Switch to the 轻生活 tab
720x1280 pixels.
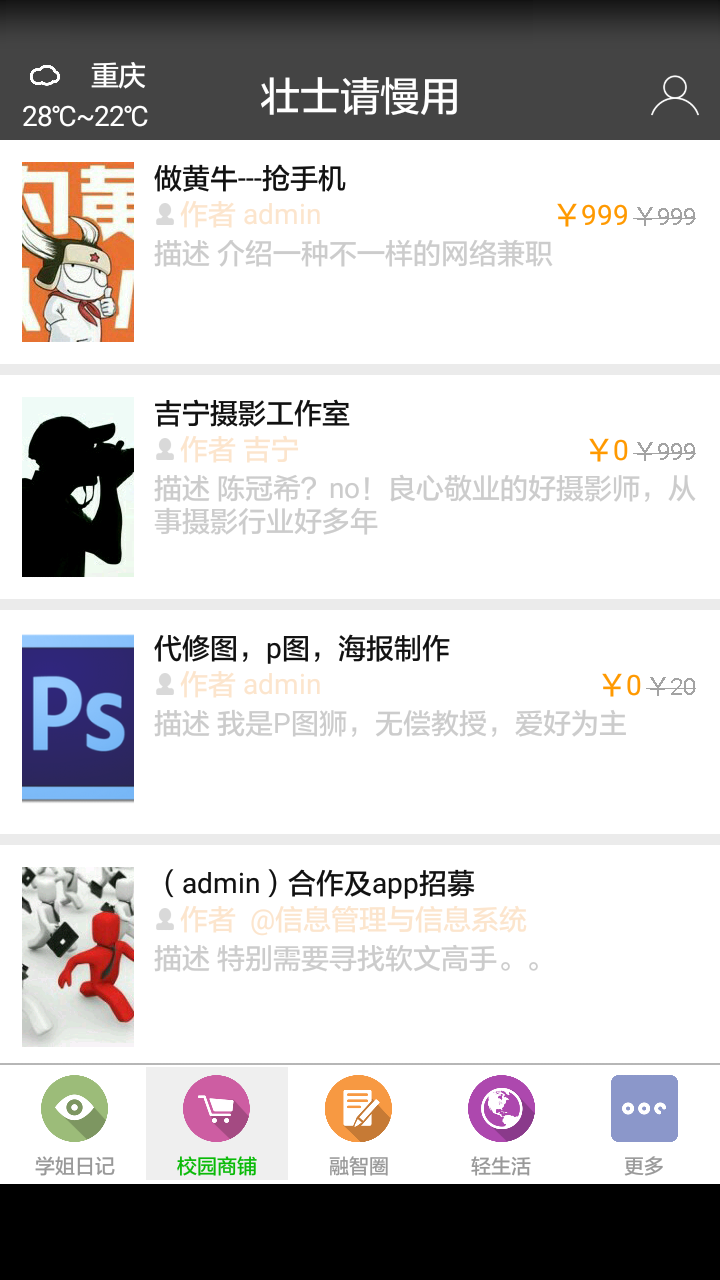[x=501, y=1124]
